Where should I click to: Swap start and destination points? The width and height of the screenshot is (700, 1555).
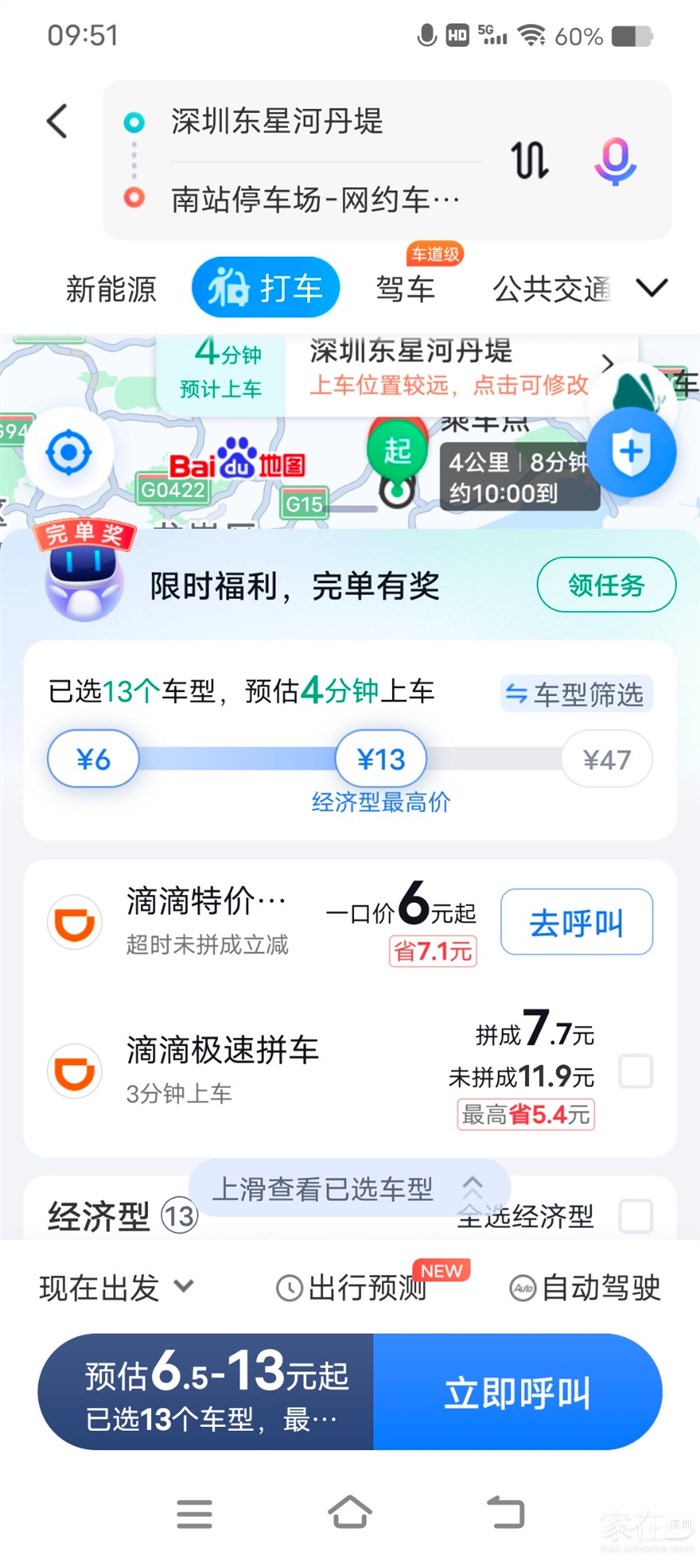pos(530,160)
